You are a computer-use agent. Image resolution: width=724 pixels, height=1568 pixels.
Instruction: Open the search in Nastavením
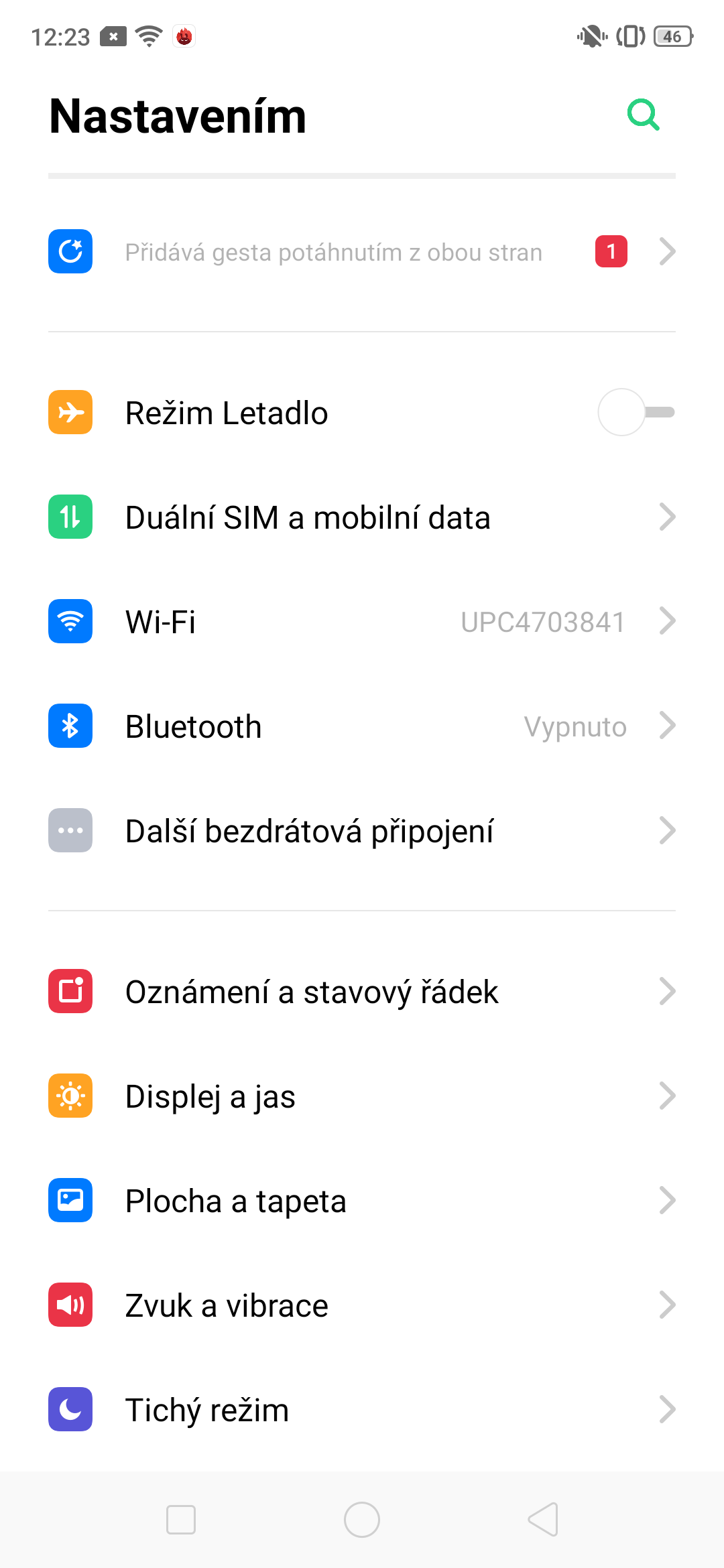click(643, 115)
